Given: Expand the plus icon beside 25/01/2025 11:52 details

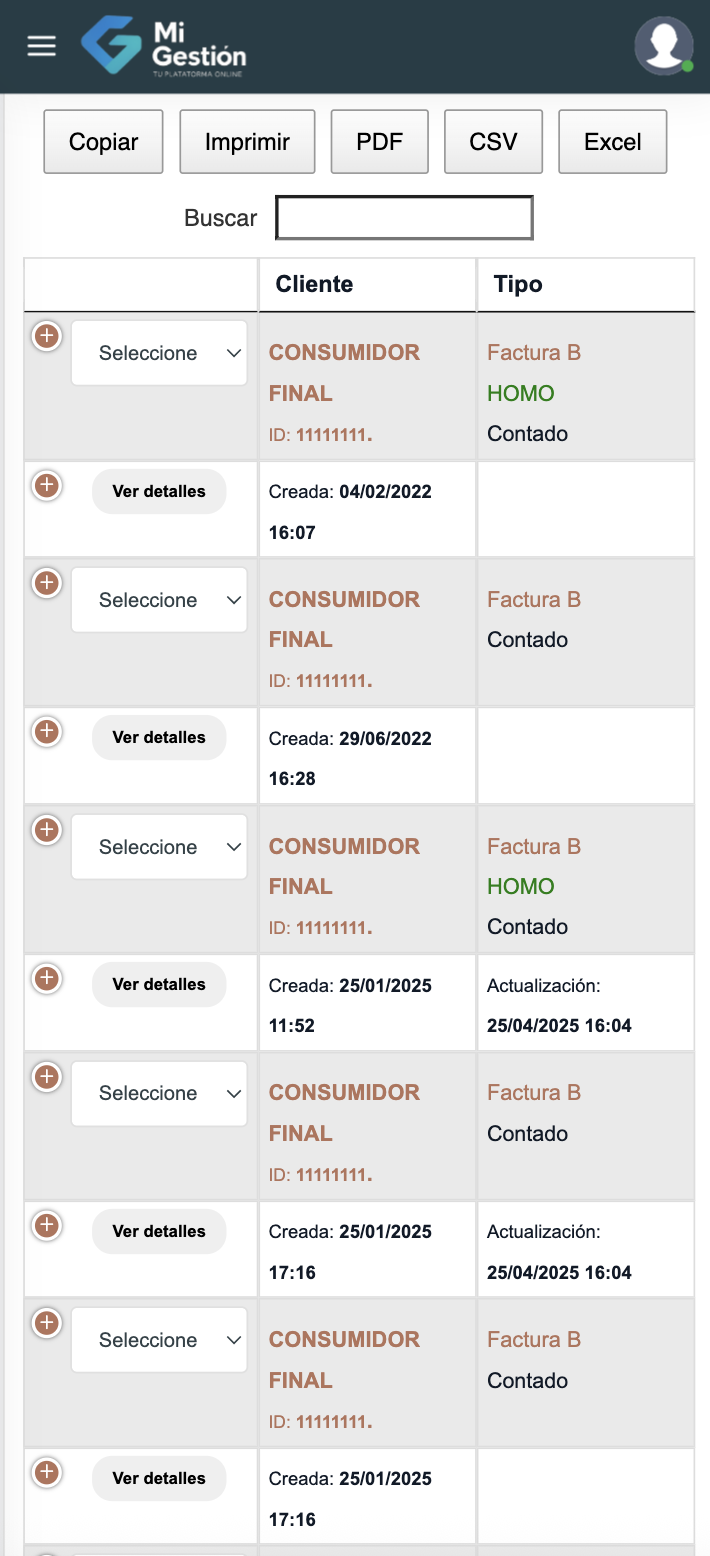Looking at the screenshot, I should 46,979.
